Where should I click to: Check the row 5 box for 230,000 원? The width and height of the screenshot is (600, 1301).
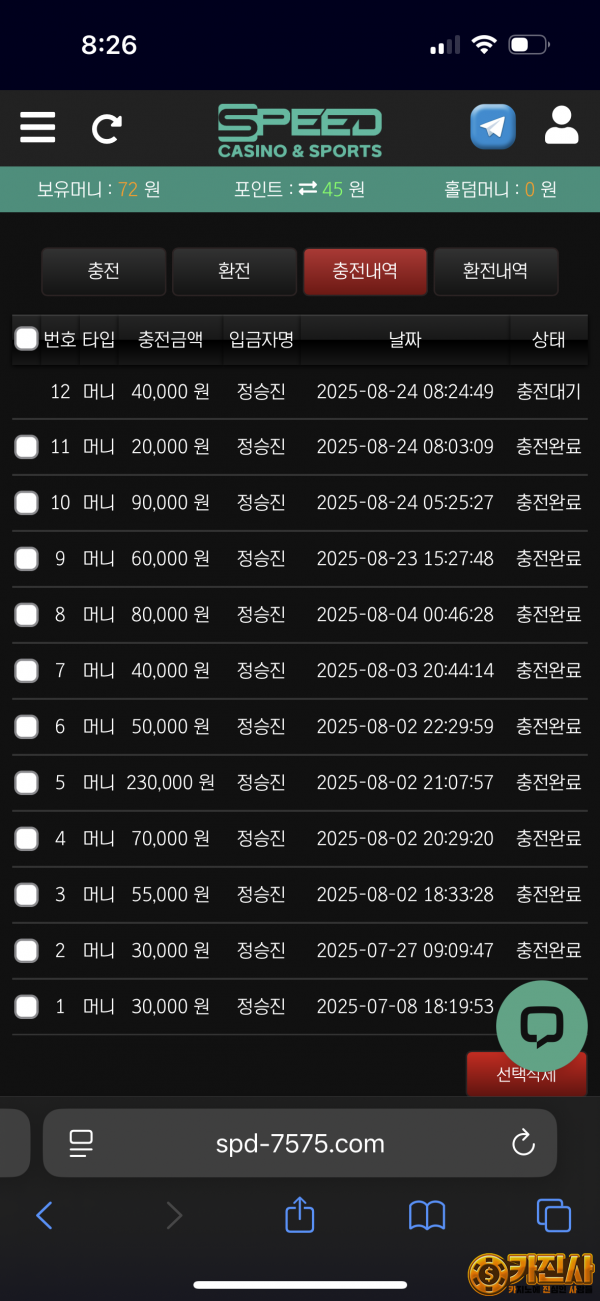[27, 783]
